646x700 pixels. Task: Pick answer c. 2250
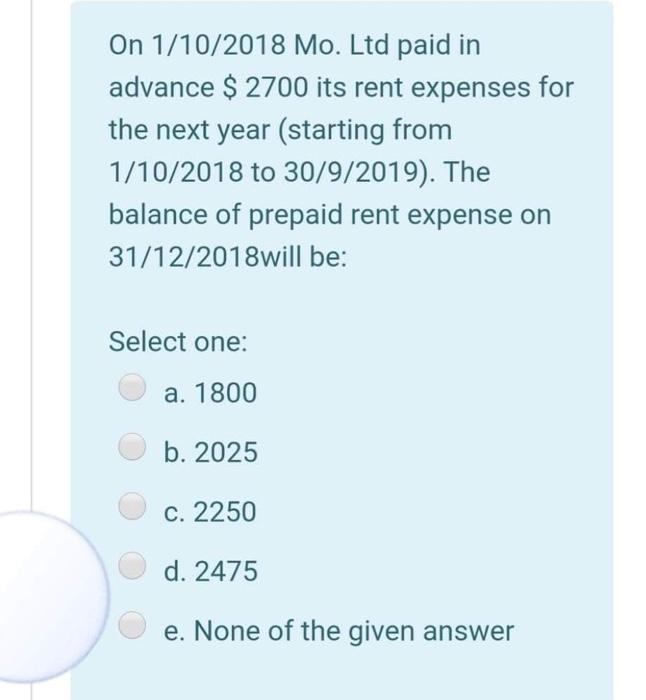[x=133, y=509]
